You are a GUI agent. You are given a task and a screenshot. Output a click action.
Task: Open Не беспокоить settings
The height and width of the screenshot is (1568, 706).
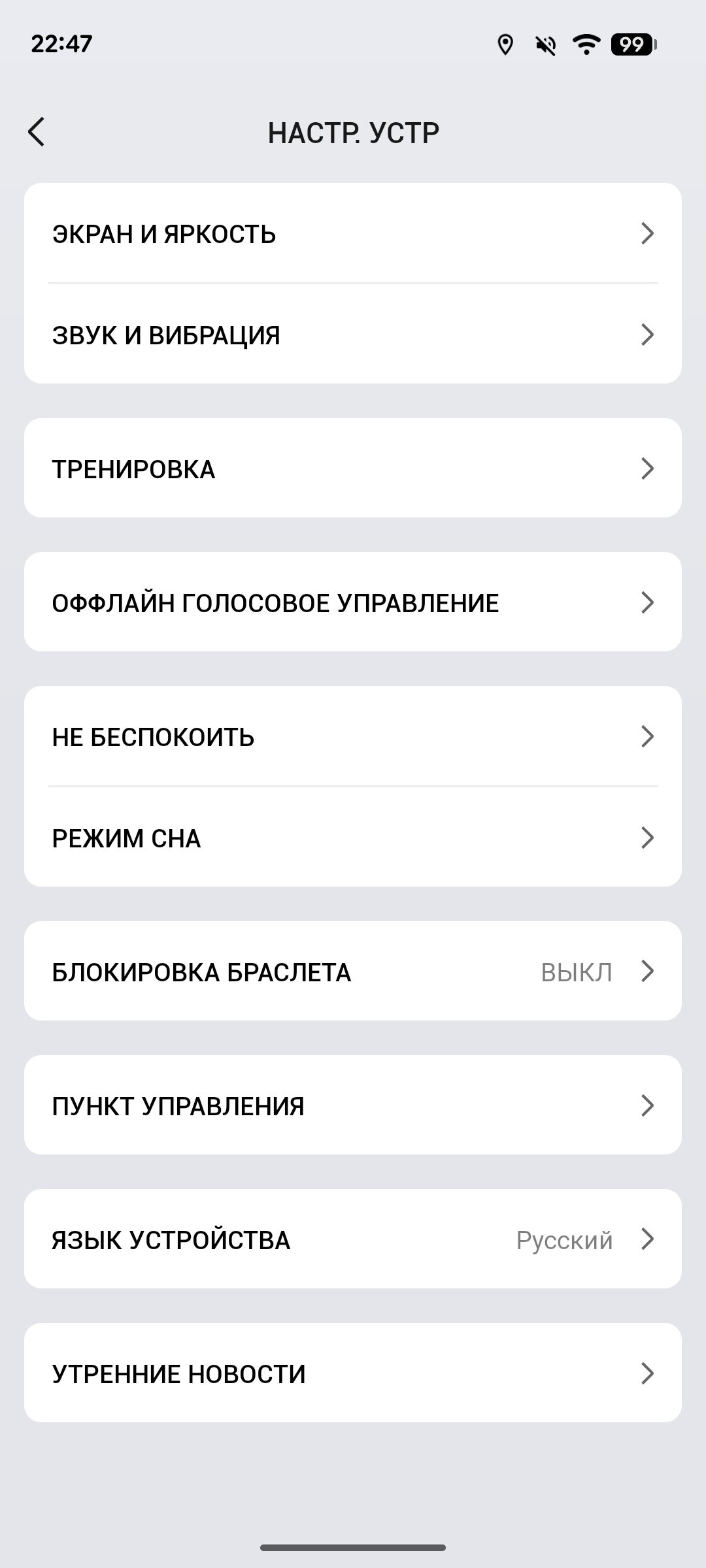pos(353,736)
